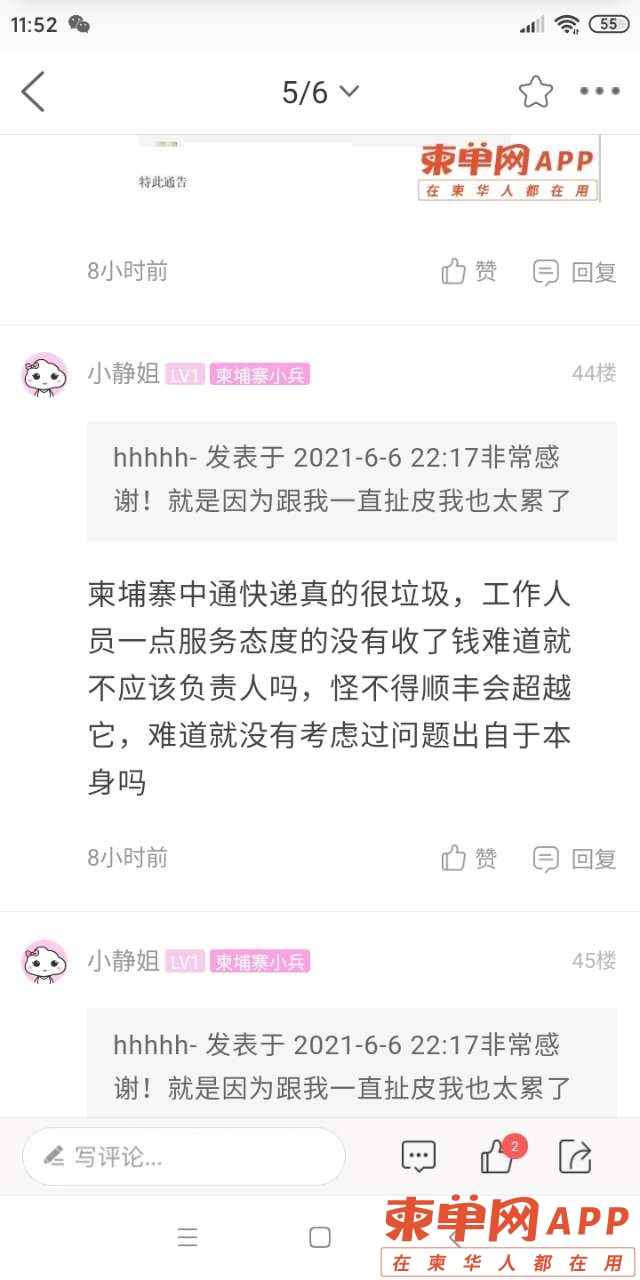The width and height of the screenshot is (640, 1280).
Task: Reply to the comment on floor 44
Action: 575,858
